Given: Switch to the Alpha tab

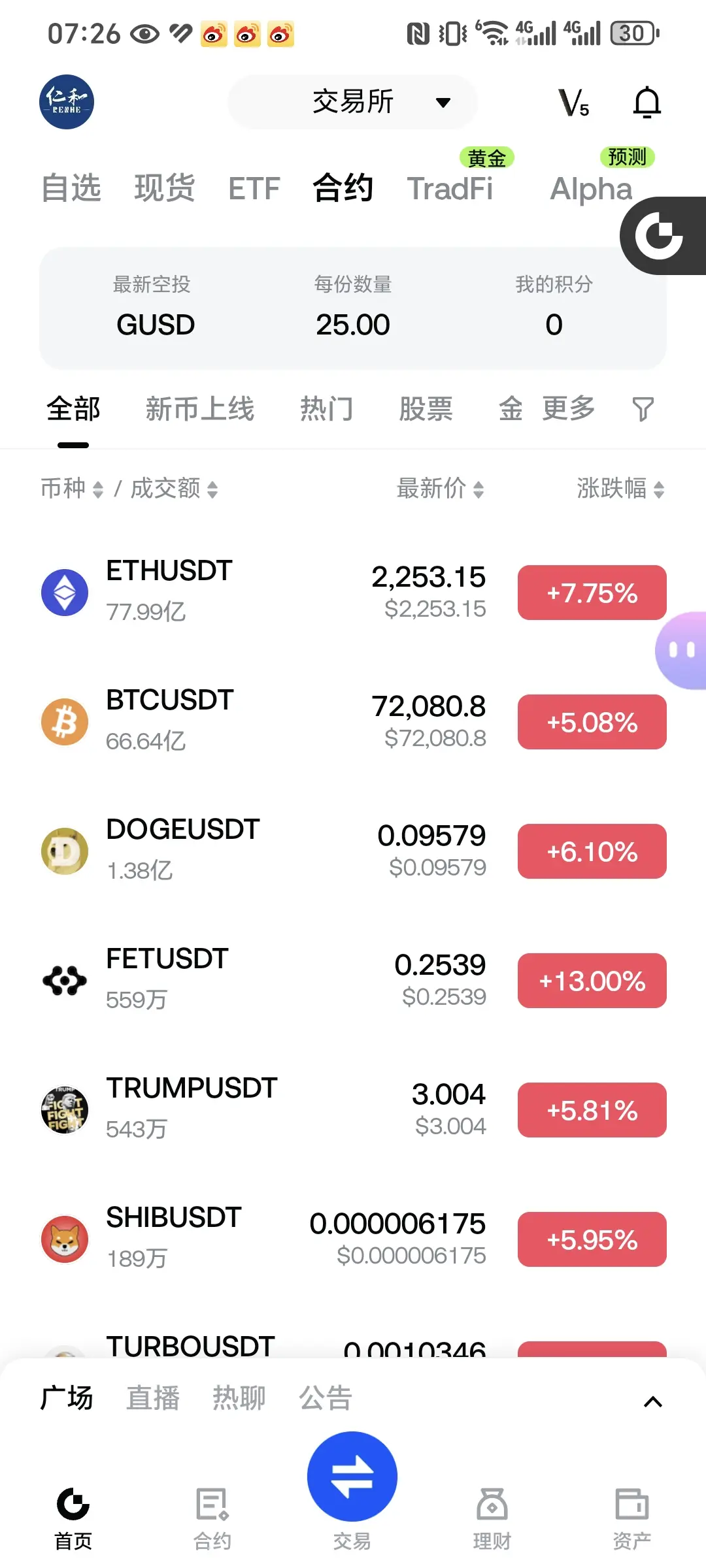Looking at the screenshot, I should click(591, 188).
